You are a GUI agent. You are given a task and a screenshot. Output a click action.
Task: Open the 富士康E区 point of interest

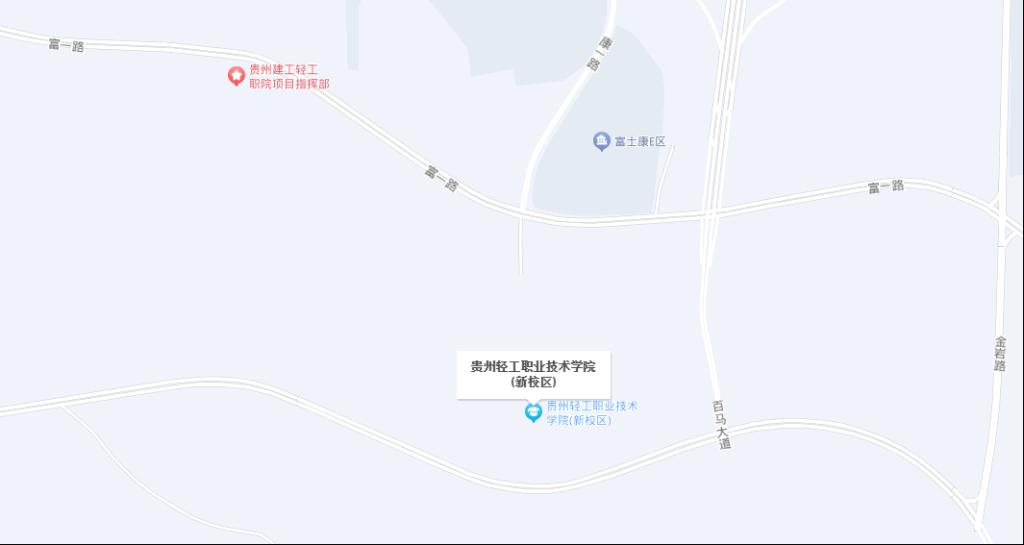point(601,141)
